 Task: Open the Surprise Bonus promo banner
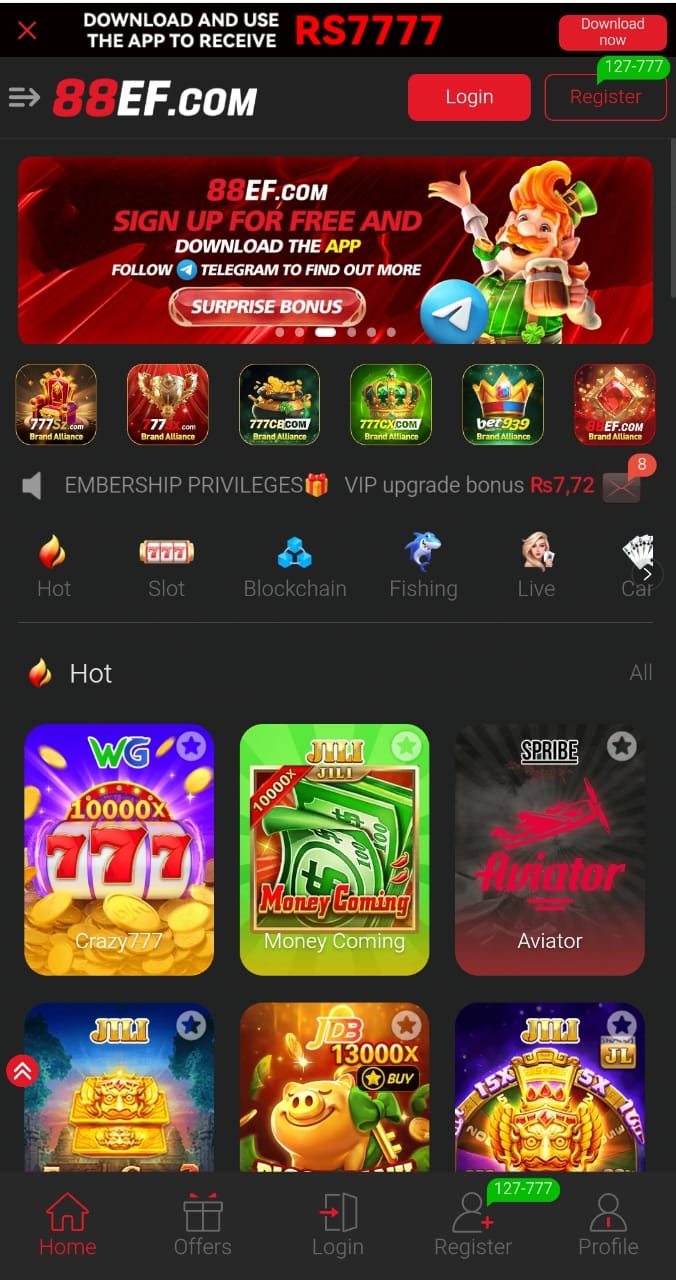tap(267, 307)
